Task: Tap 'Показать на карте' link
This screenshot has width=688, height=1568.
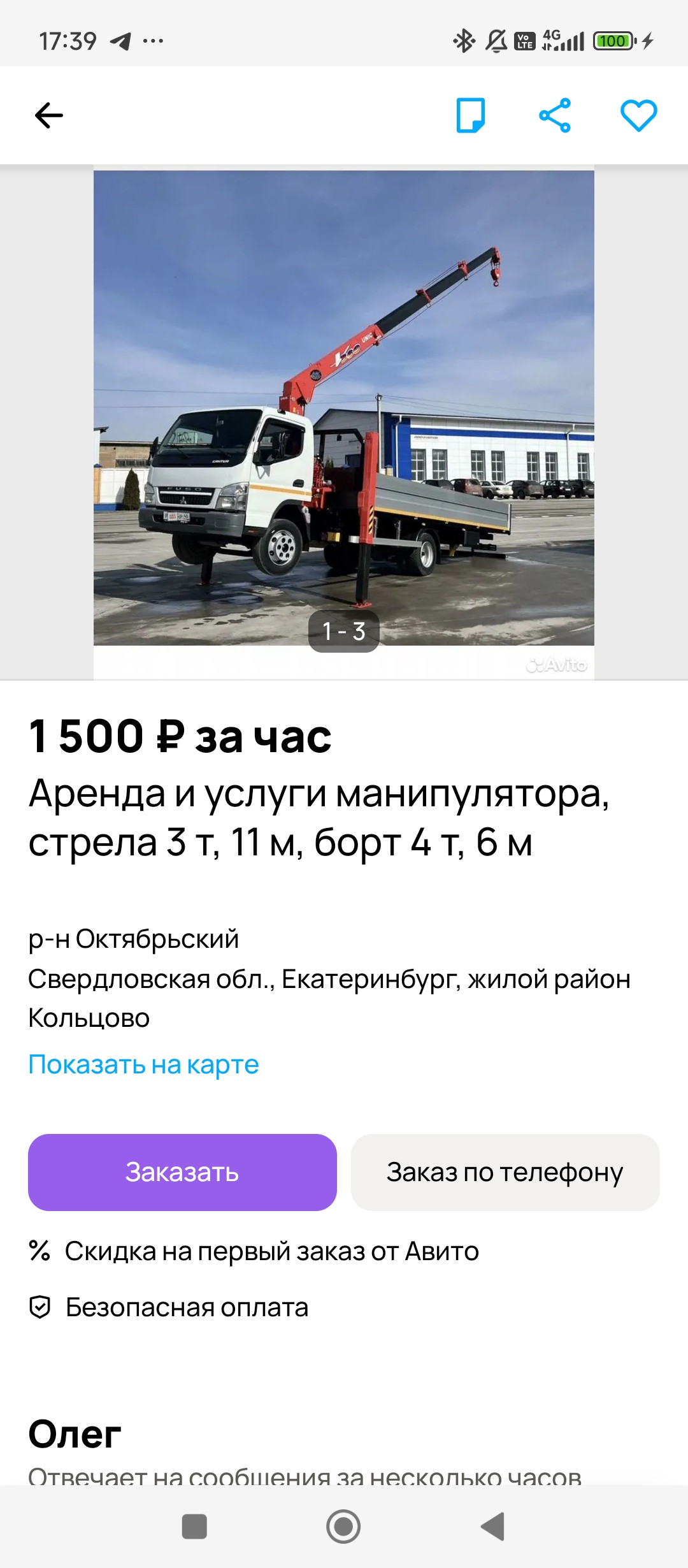Action: [x=143, y=1065]
